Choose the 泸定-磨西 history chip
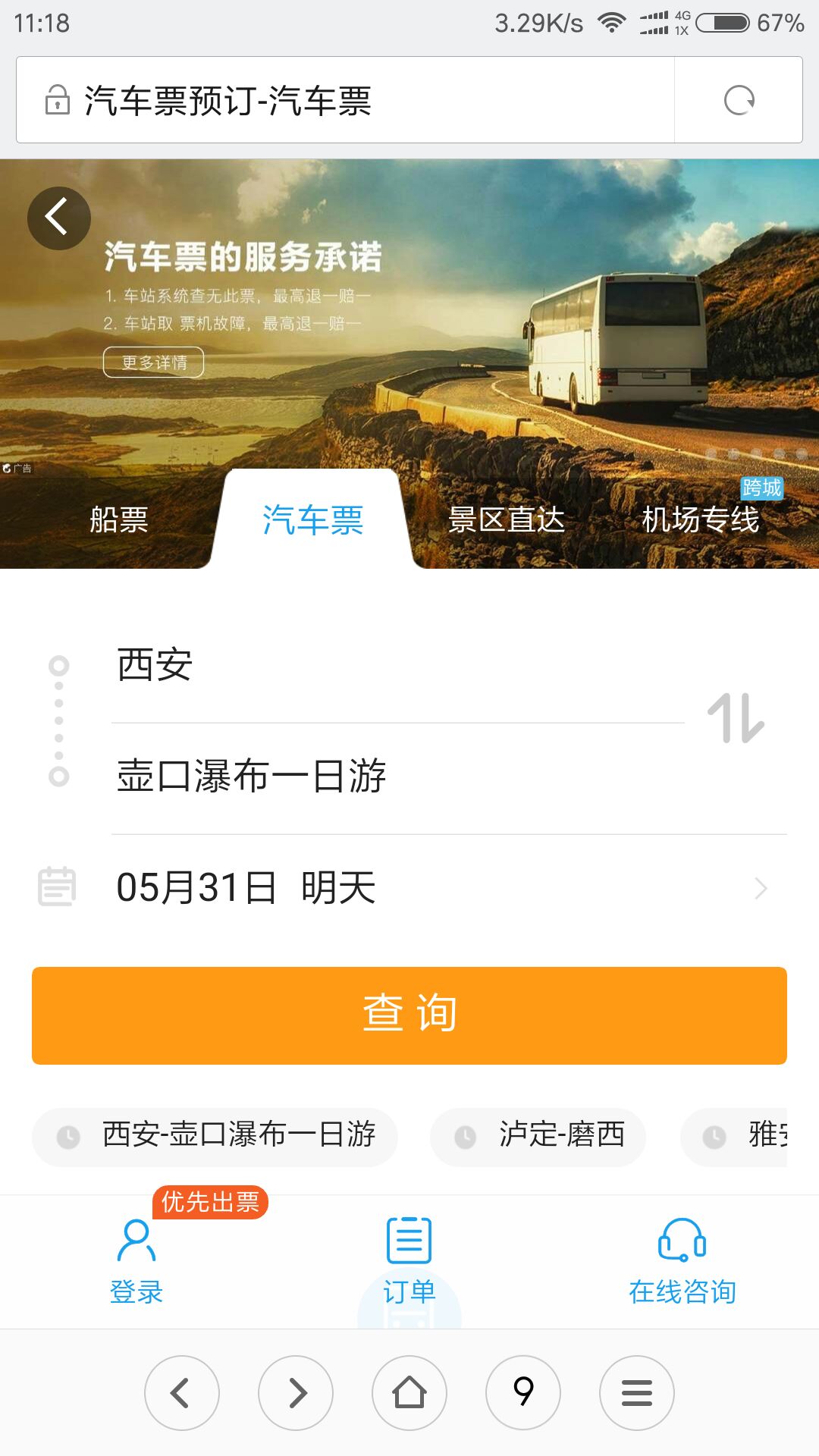The image size is (819, 1456). pos(537,1137)
